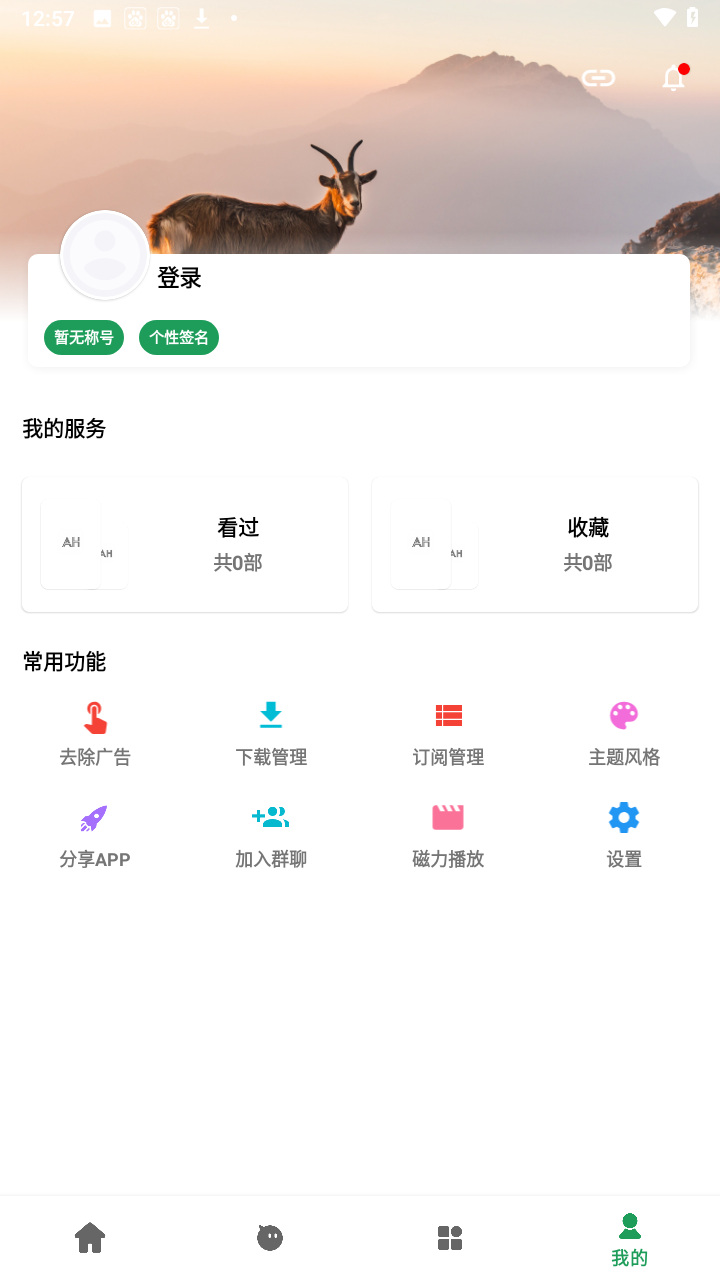This screenshot has width=720, height=1280.
Task: Open the 看过 watched history card
Action: click(184, 543)
